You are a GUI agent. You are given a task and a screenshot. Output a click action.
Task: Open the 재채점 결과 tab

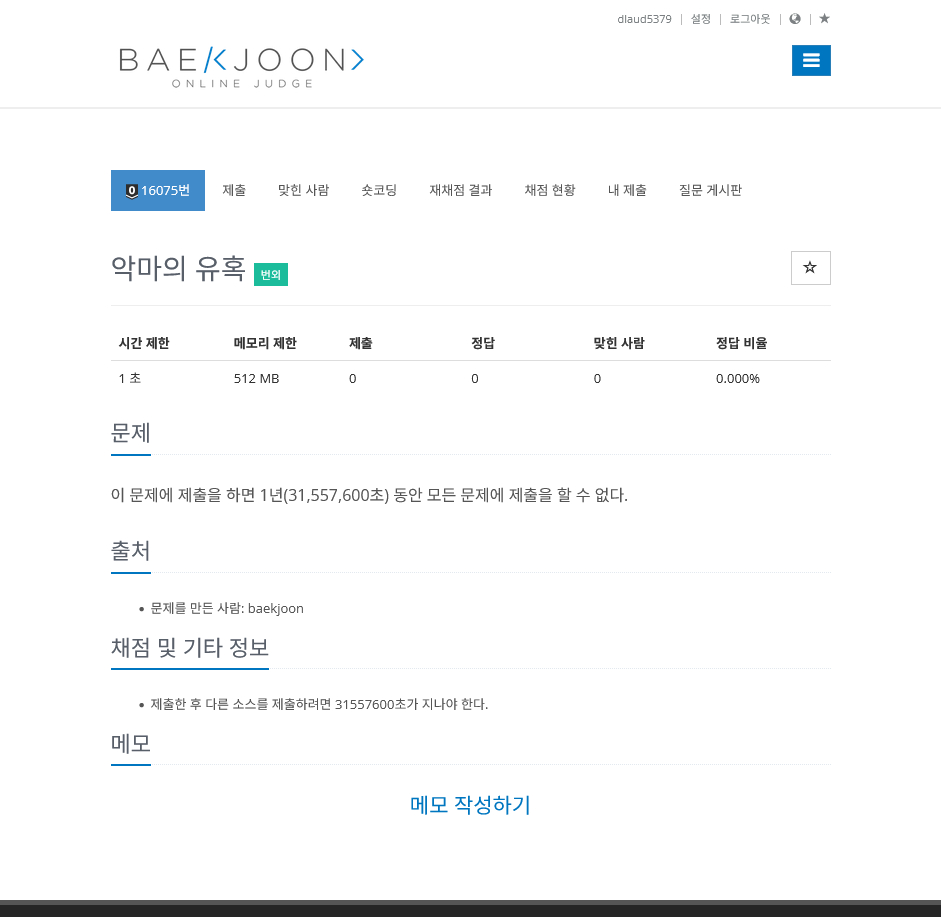point(460,190)
